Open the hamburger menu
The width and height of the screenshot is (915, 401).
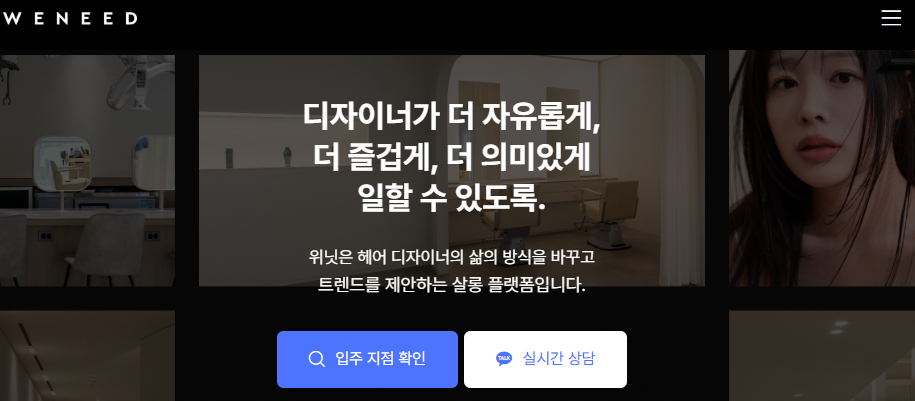890,18
